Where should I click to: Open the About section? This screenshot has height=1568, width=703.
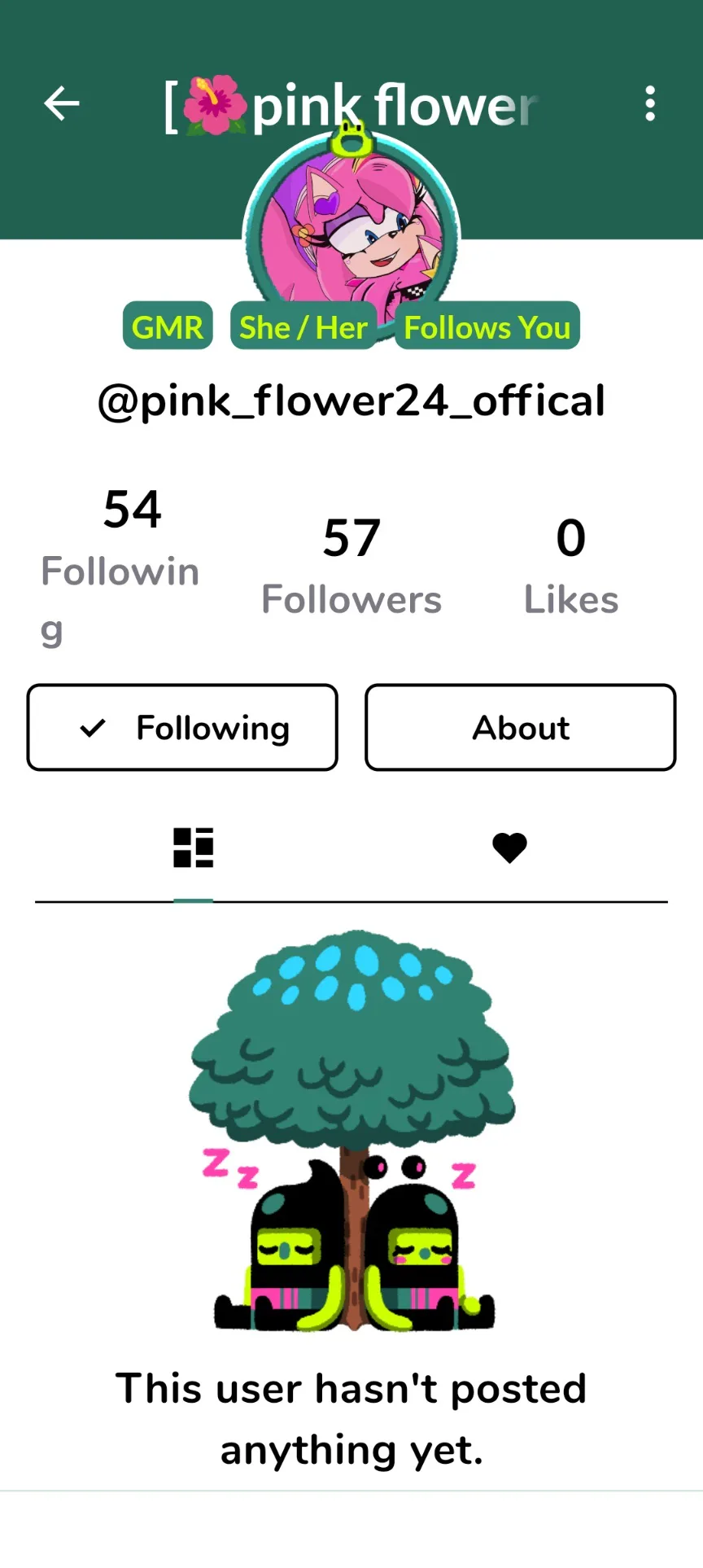click(520, 727)
